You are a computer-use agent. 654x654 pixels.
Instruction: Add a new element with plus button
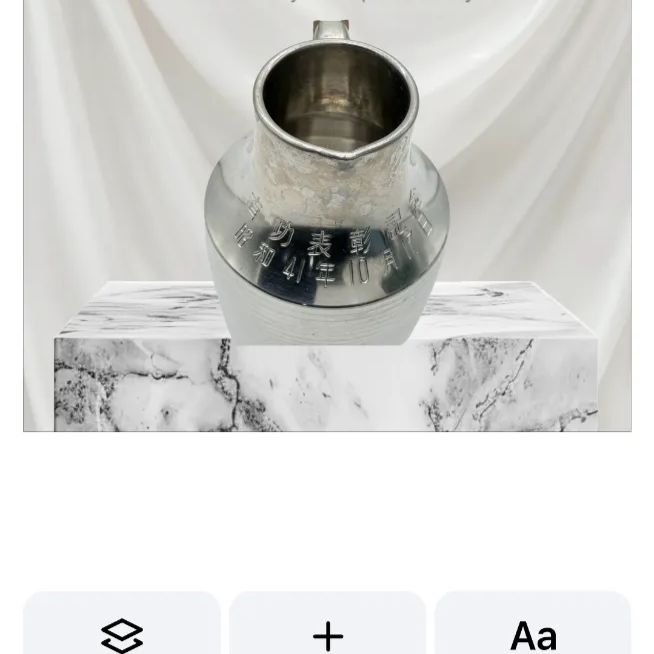[x=327, y=631]
